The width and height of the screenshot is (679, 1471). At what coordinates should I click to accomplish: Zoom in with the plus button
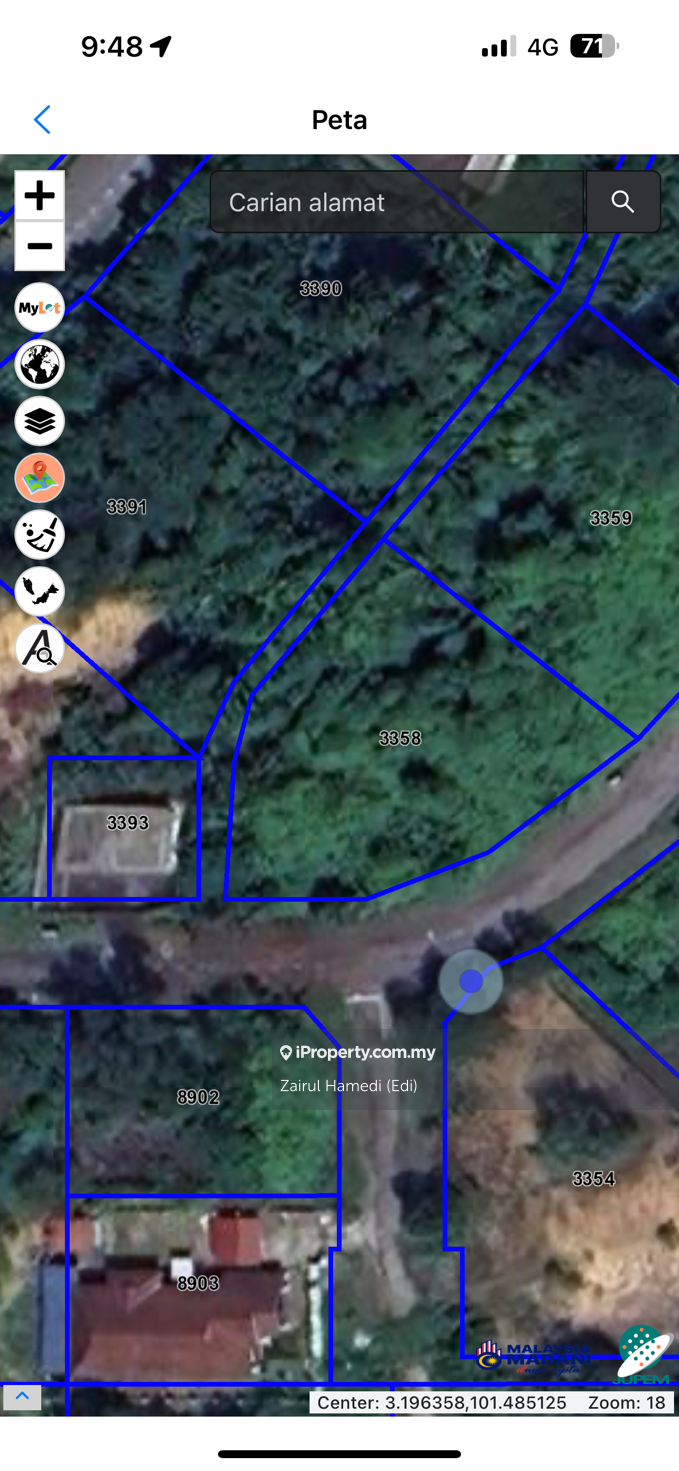coord(40,196)
